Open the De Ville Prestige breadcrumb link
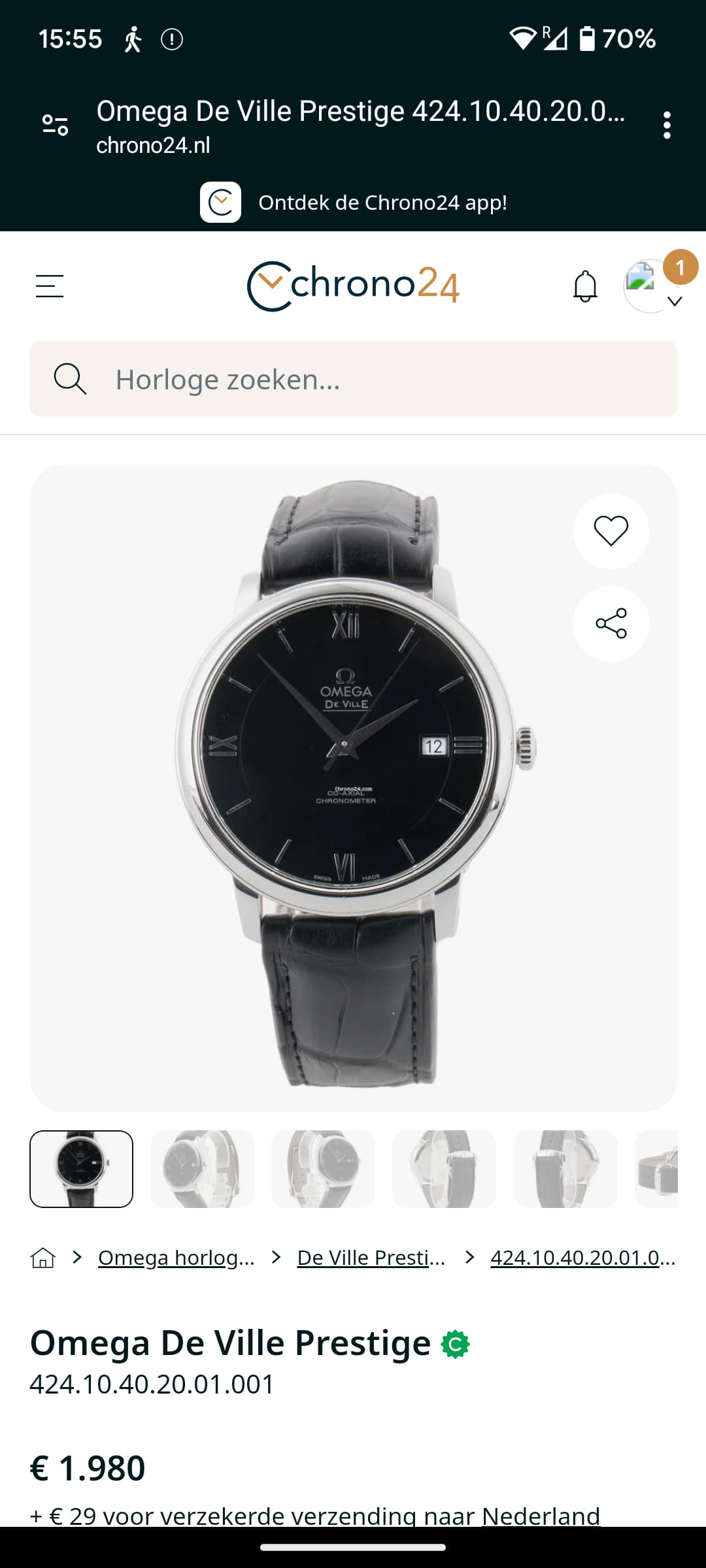This screenshot has height=1568, width=706. click(x=371, y=1257)
